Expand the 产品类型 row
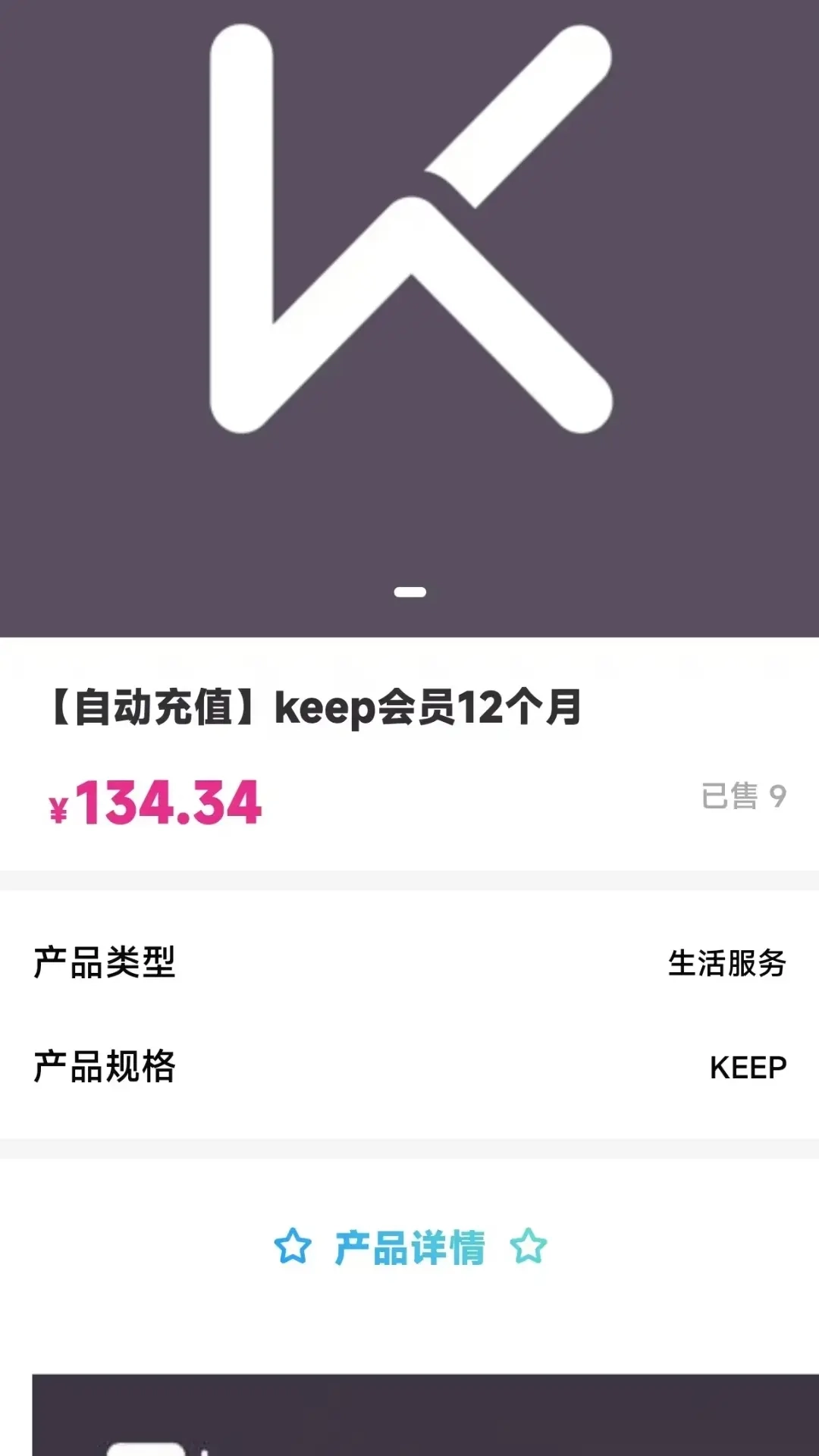819x1456 pixels. [409, 962]
